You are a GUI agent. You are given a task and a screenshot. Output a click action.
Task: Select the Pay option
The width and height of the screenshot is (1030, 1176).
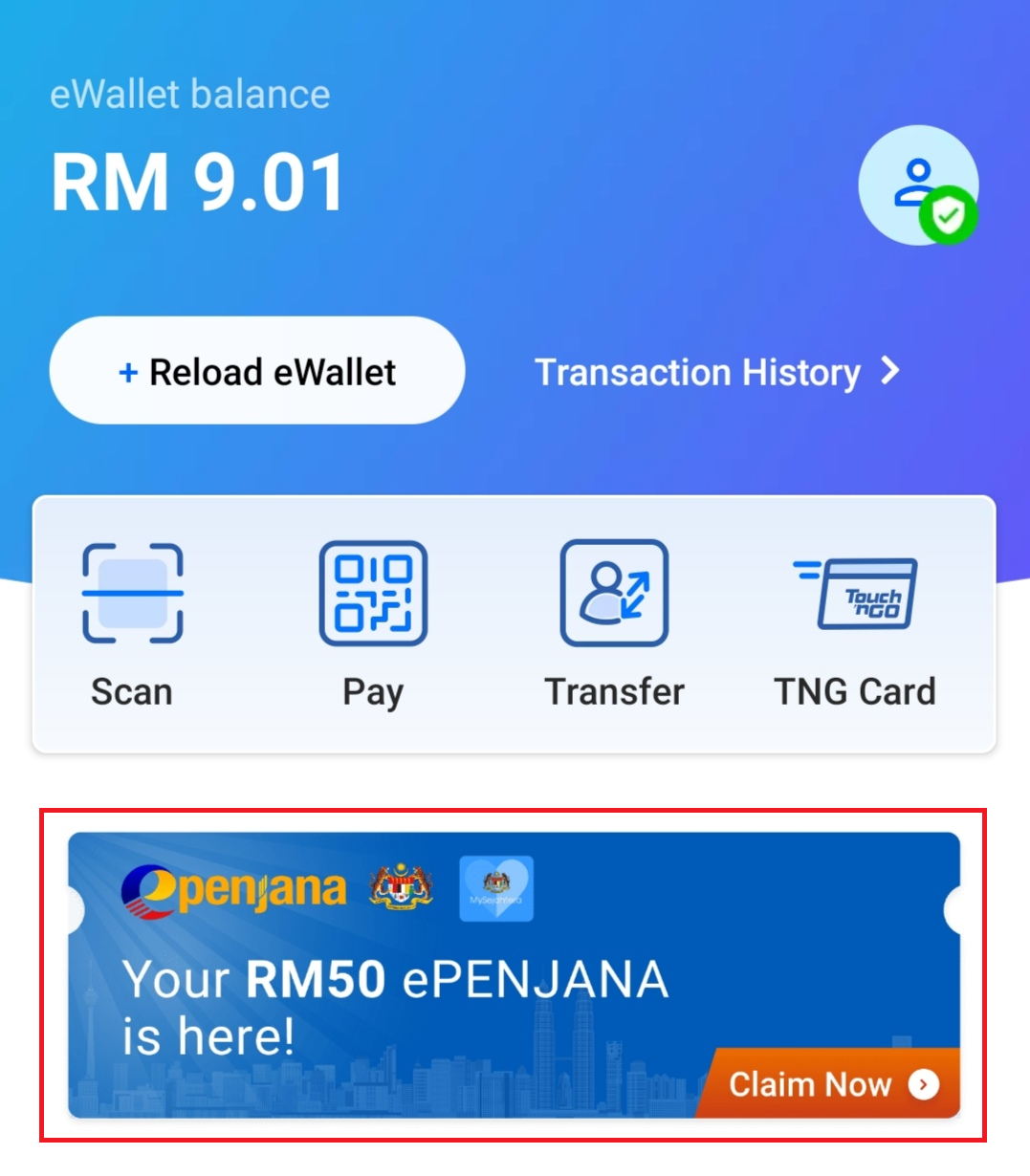[373, 623]
